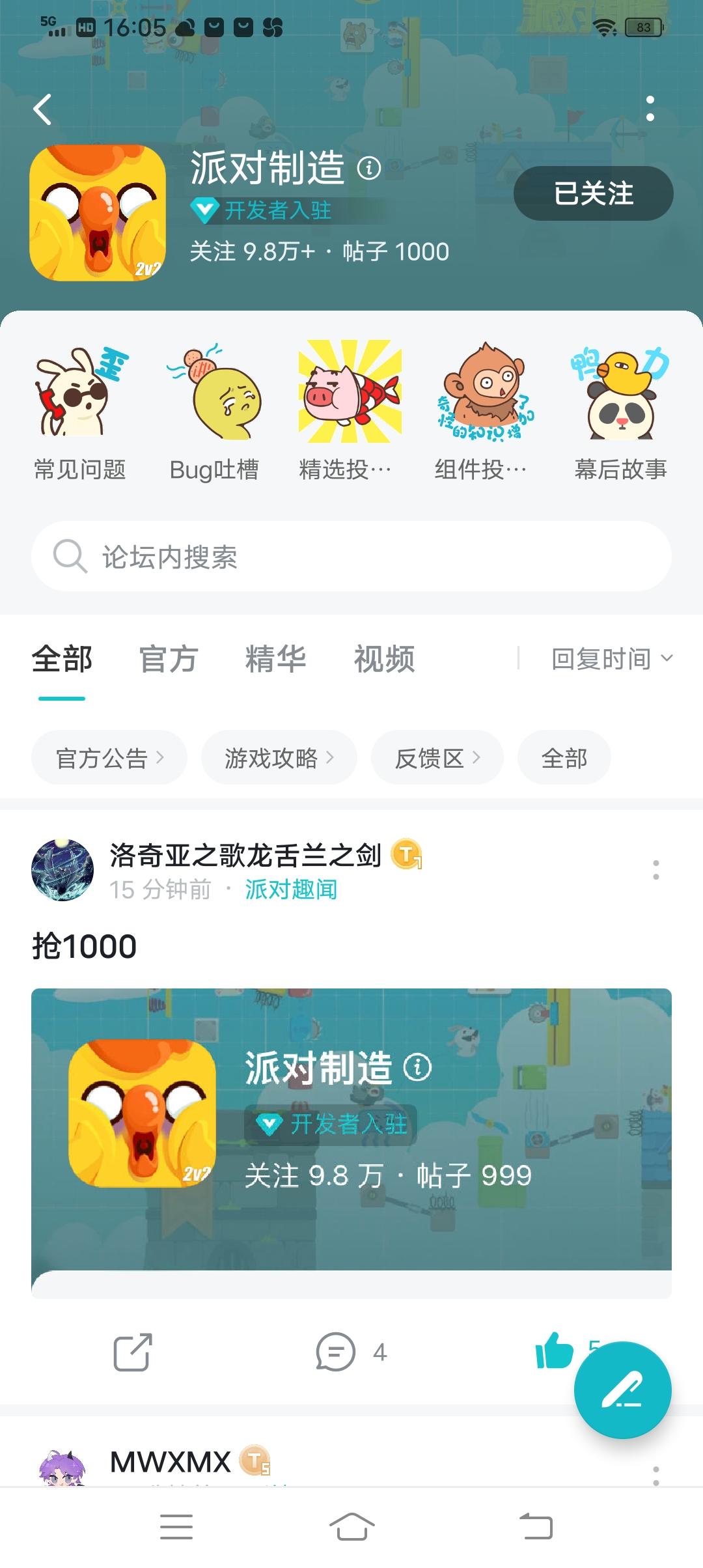Go back using the top-left arrow
This screenshot has width=703, height=1568.
(x=43, y=109)
